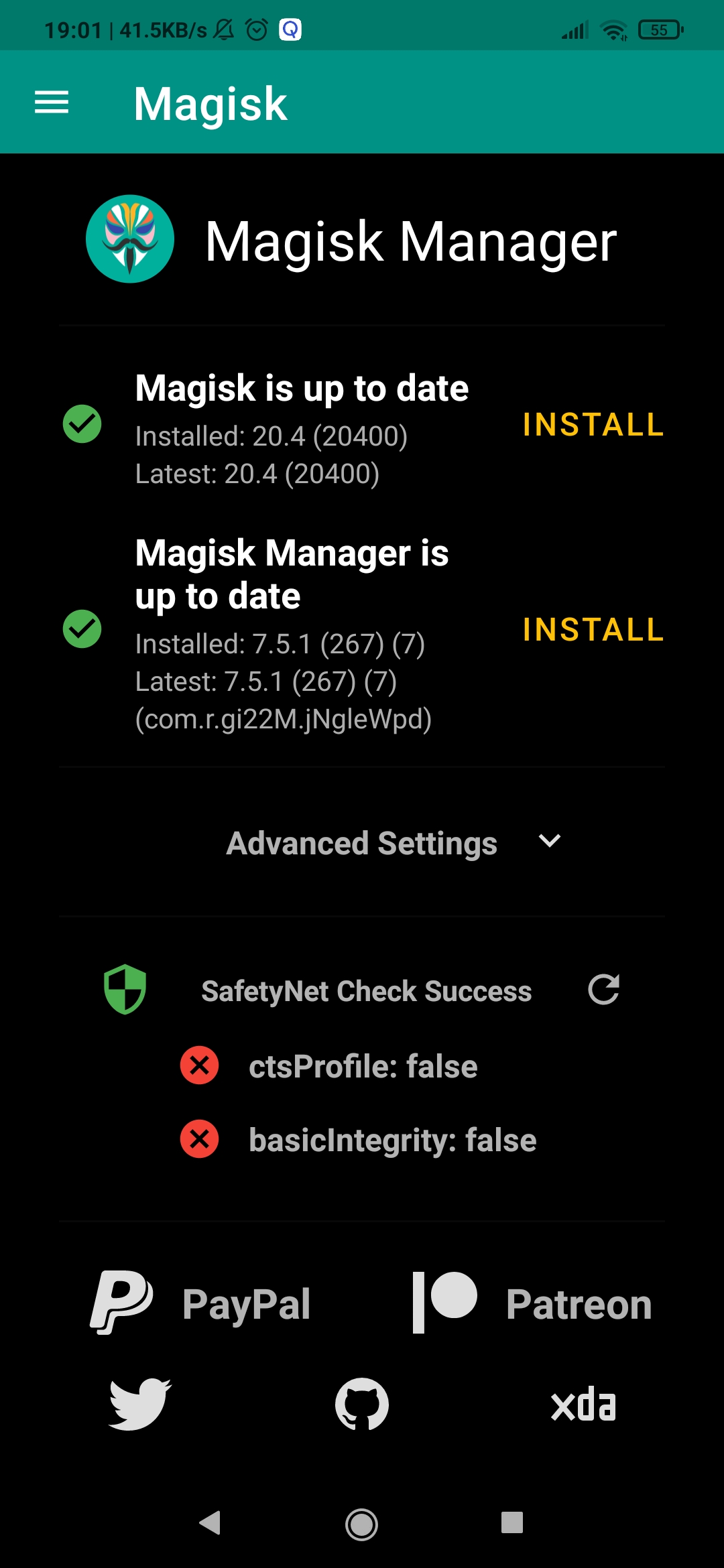
Task: Go back using the system back button
Action: (x=210, y=1522)
